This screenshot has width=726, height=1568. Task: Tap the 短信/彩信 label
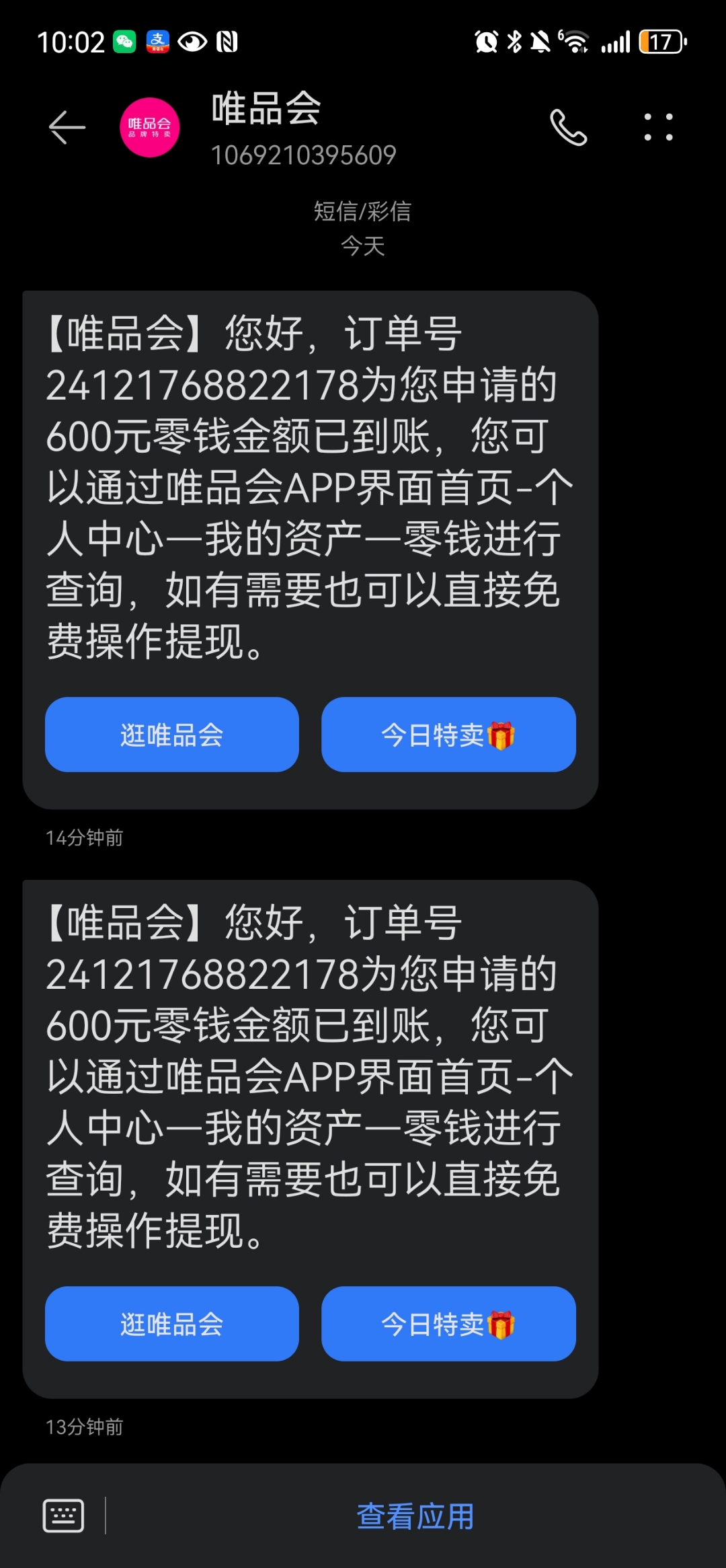(x=363, y=211)
